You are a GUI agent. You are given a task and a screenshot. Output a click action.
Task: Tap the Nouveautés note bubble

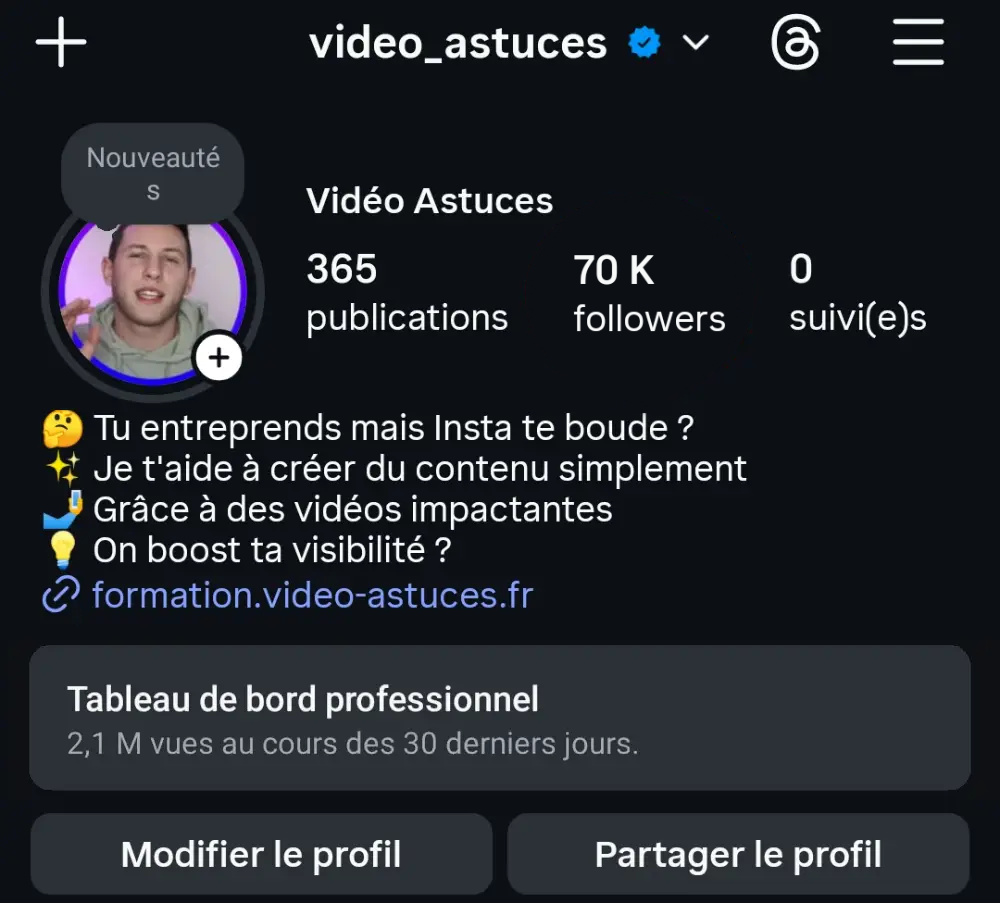coord(153,173)
